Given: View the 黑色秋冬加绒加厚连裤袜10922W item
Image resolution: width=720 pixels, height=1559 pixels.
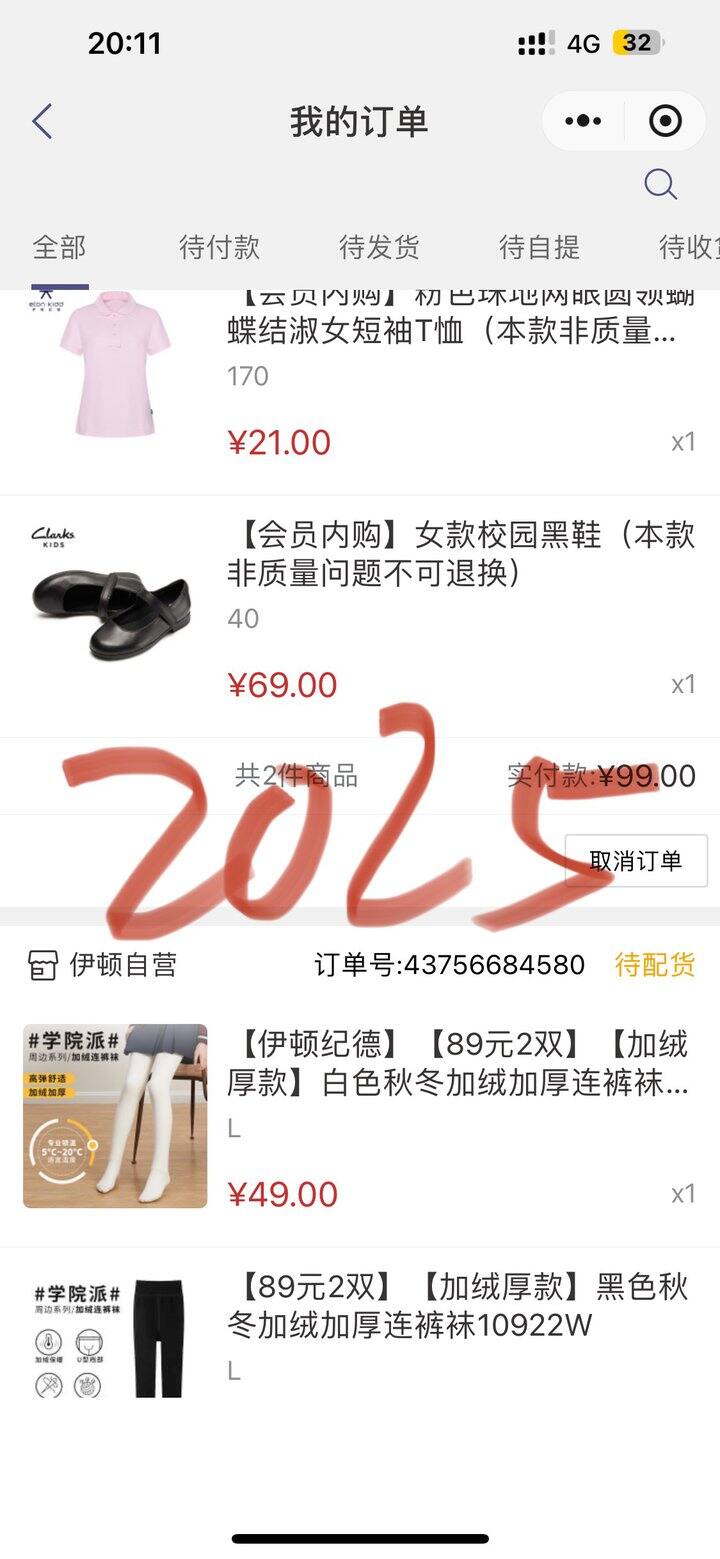Looking at the screenshot, I should tap(460, 1305).
